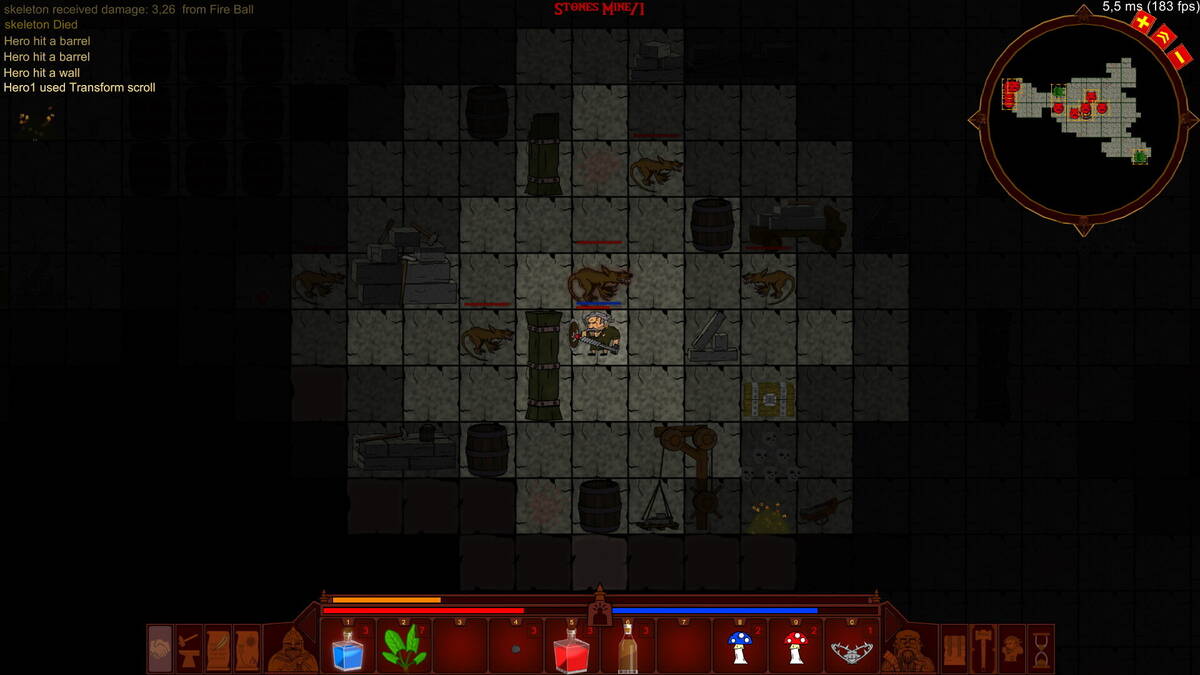This screenshot has width=1200, height=675.
Task: Open the hammer icon in right toolbar
Action: [983, 648]
